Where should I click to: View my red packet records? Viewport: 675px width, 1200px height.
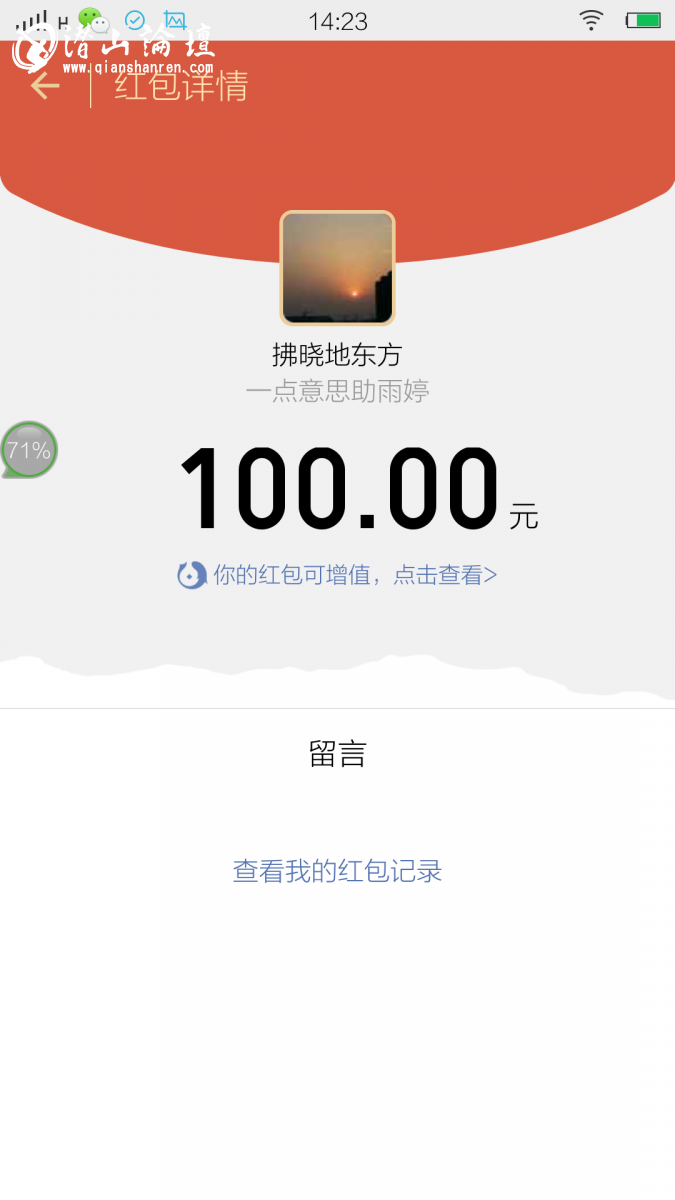pos(337,871)
